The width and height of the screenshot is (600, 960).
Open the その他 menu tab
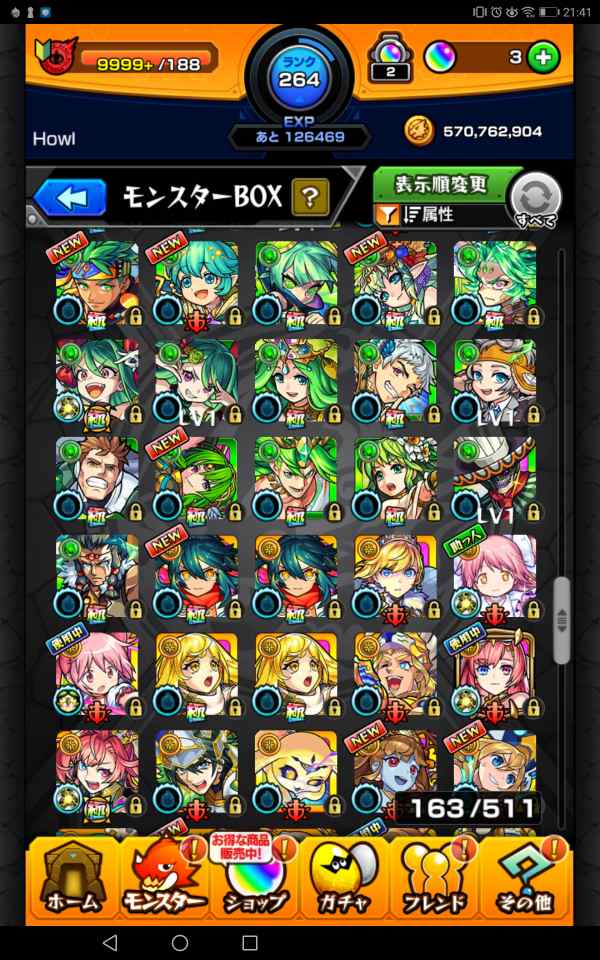coord(525,878)
